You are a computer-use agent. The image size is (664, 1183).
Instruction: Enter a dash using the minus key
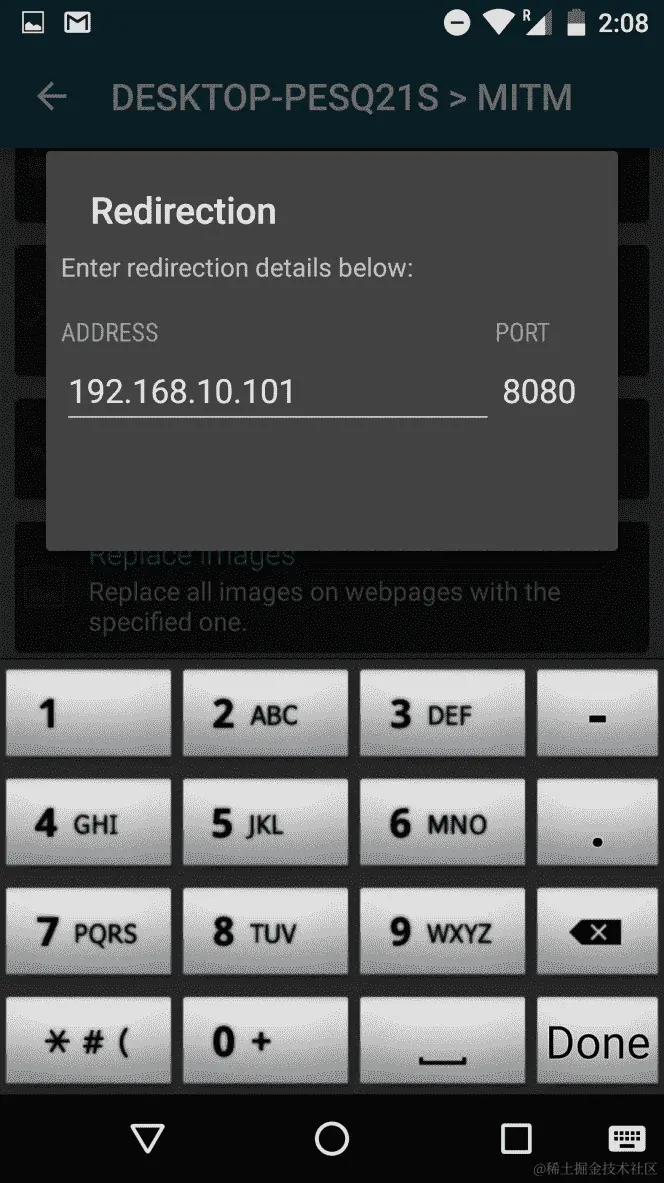point(597,713)
